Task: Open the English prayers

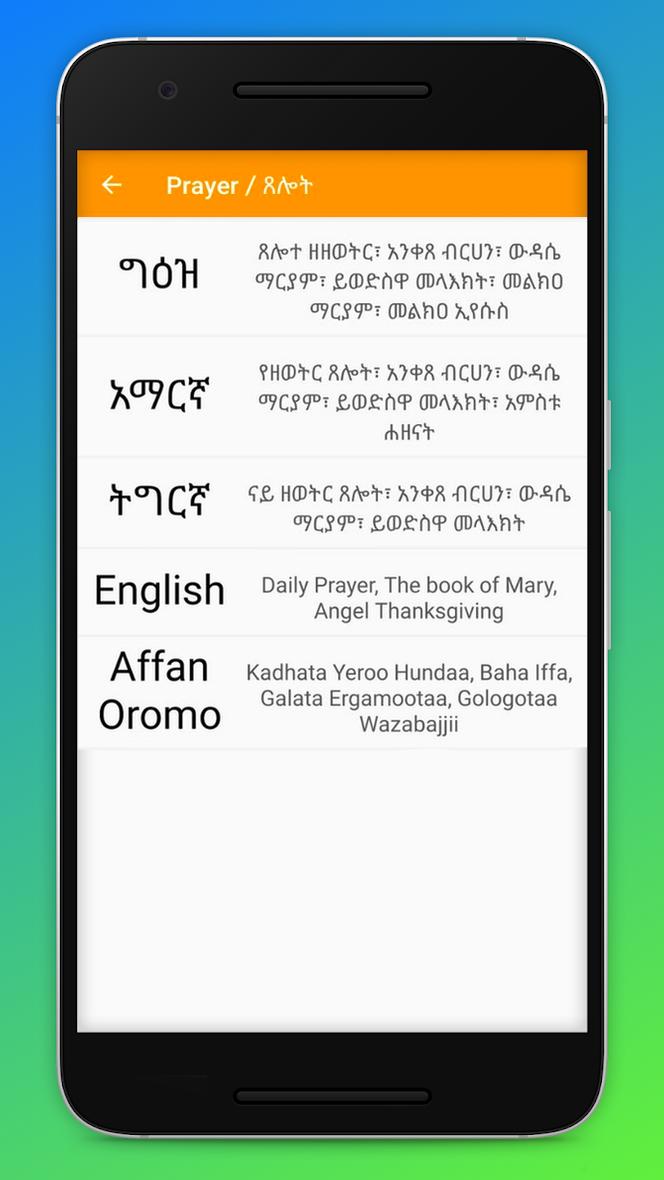Action: coord(332,592)
